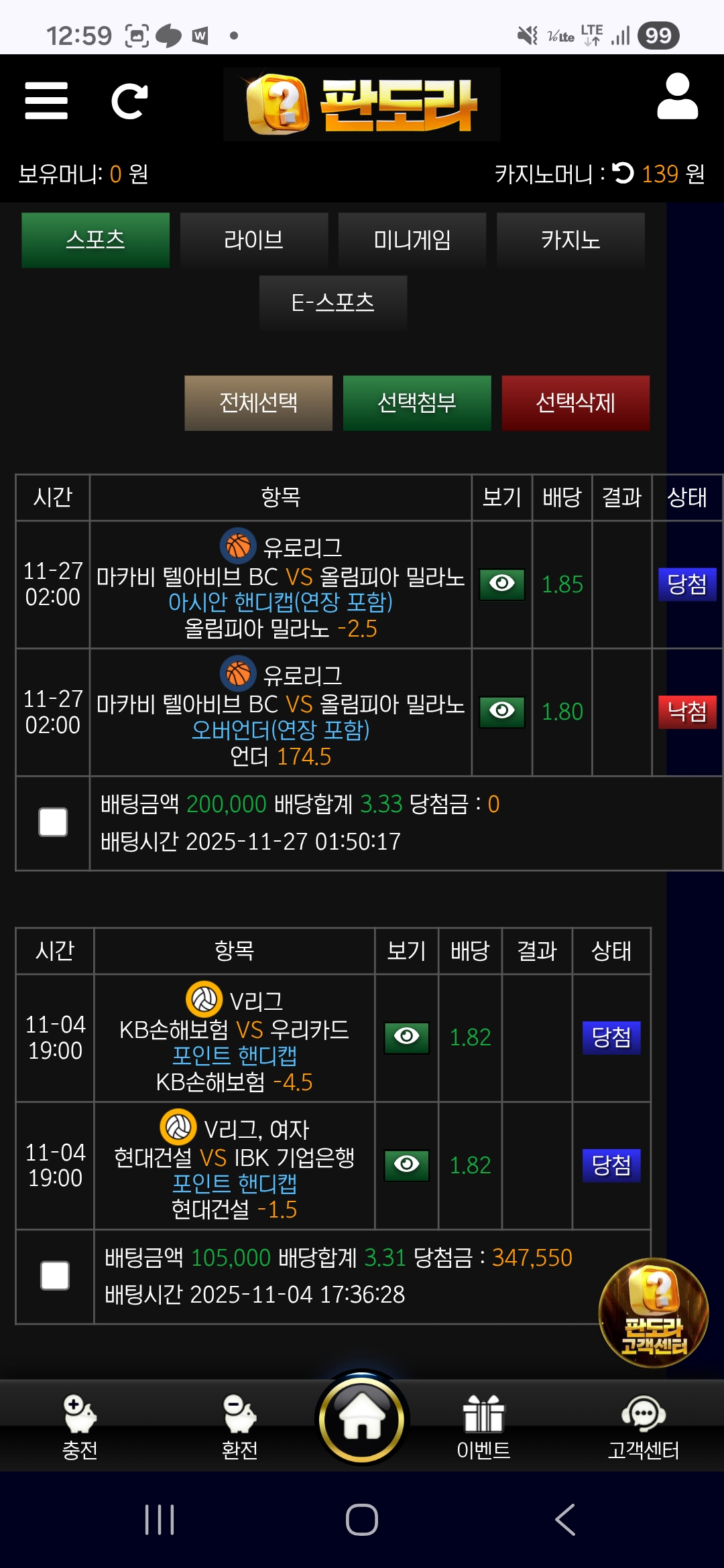Tap the 선택첨부 button
Screen dimensions: 724x1568
416,403
